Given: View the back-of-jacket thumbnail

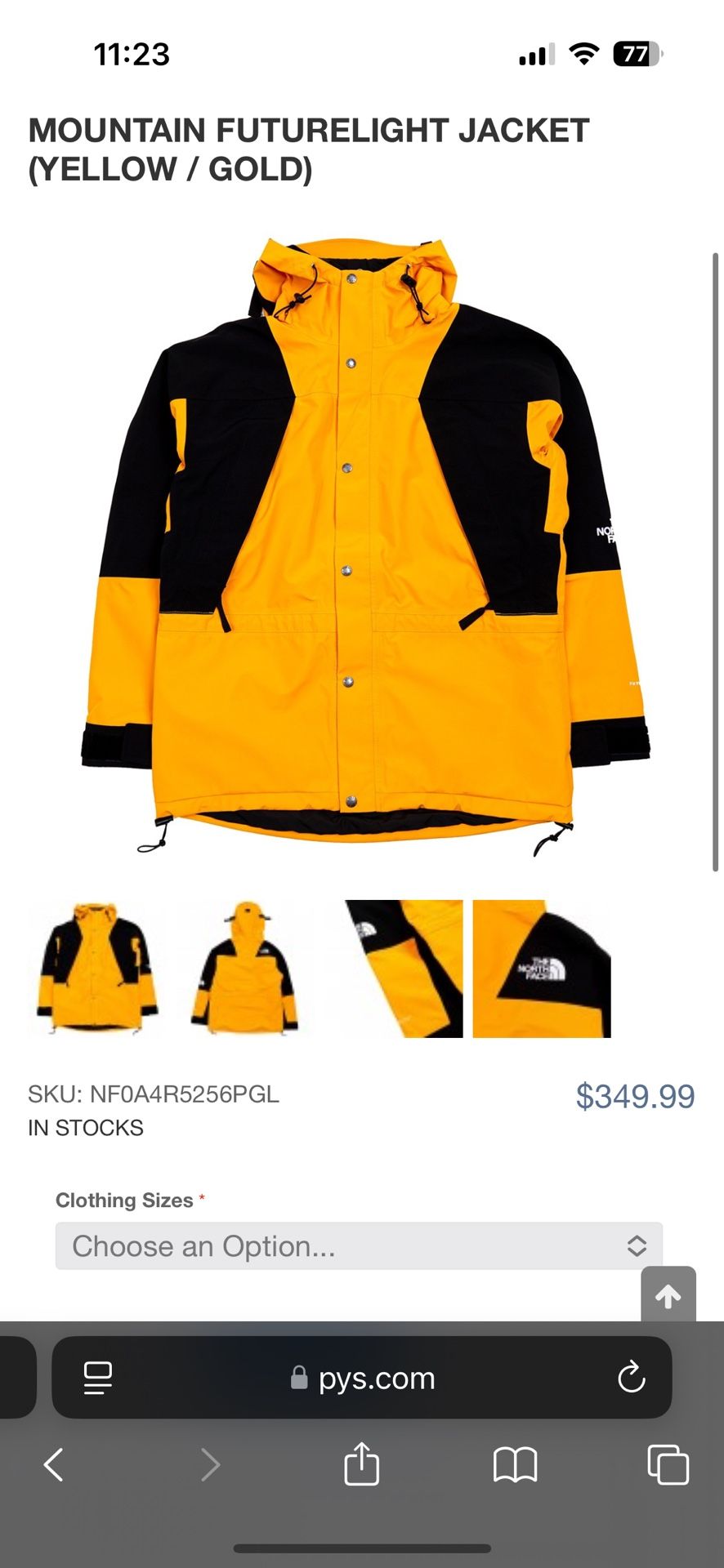Looking at the screenshot, I should (x=245, y=969).
